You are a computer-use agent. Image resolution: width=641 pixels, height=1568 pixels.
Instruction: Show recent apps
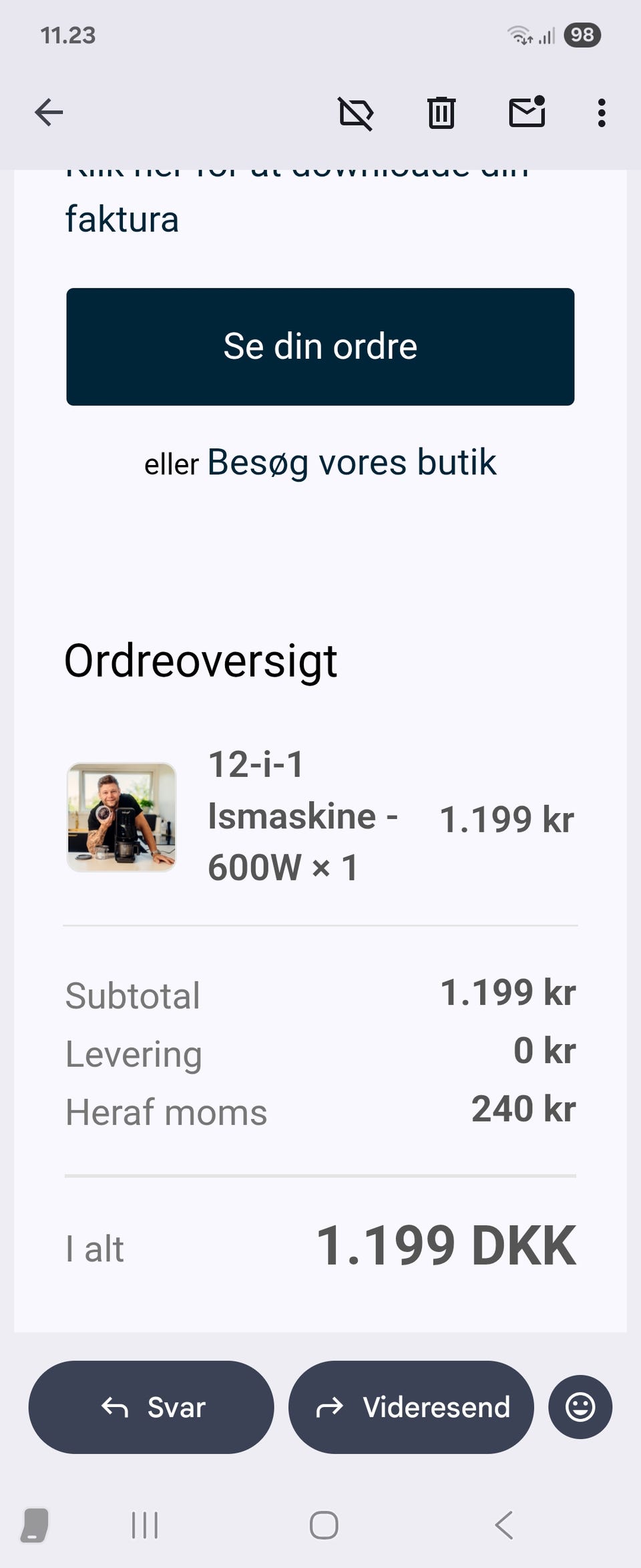pos(145,1525)
